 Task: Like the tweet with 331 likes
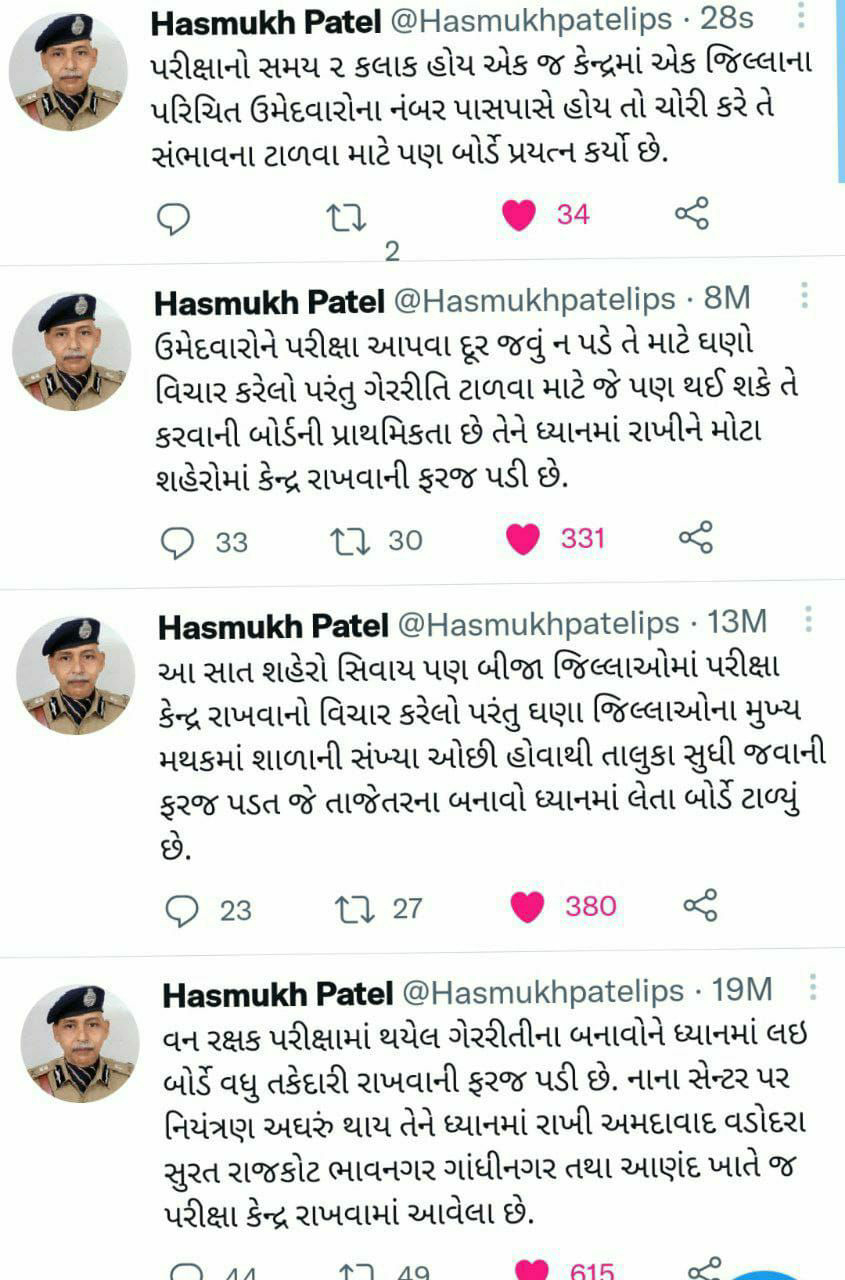click(x=523, y=540)
